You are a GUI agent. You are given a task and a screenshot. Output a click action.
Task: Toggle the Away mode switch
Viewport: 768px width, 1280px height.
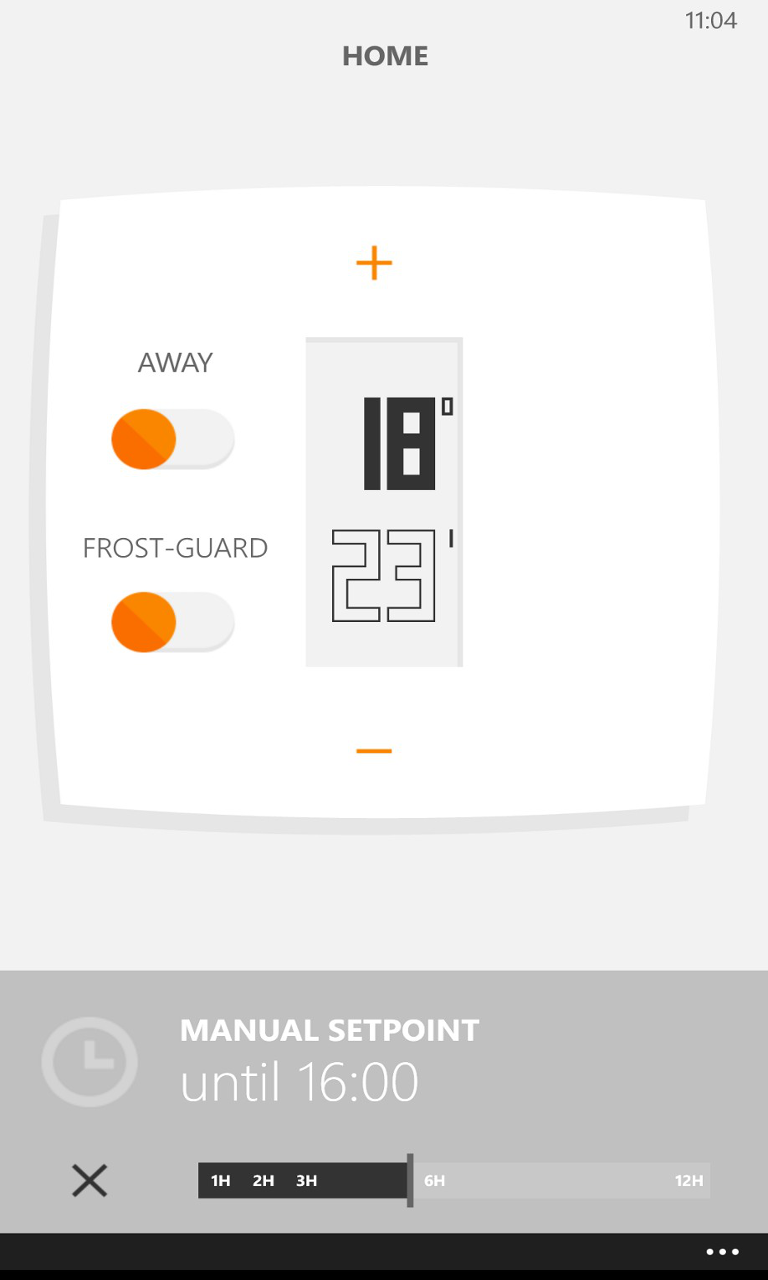click(172, 439)
